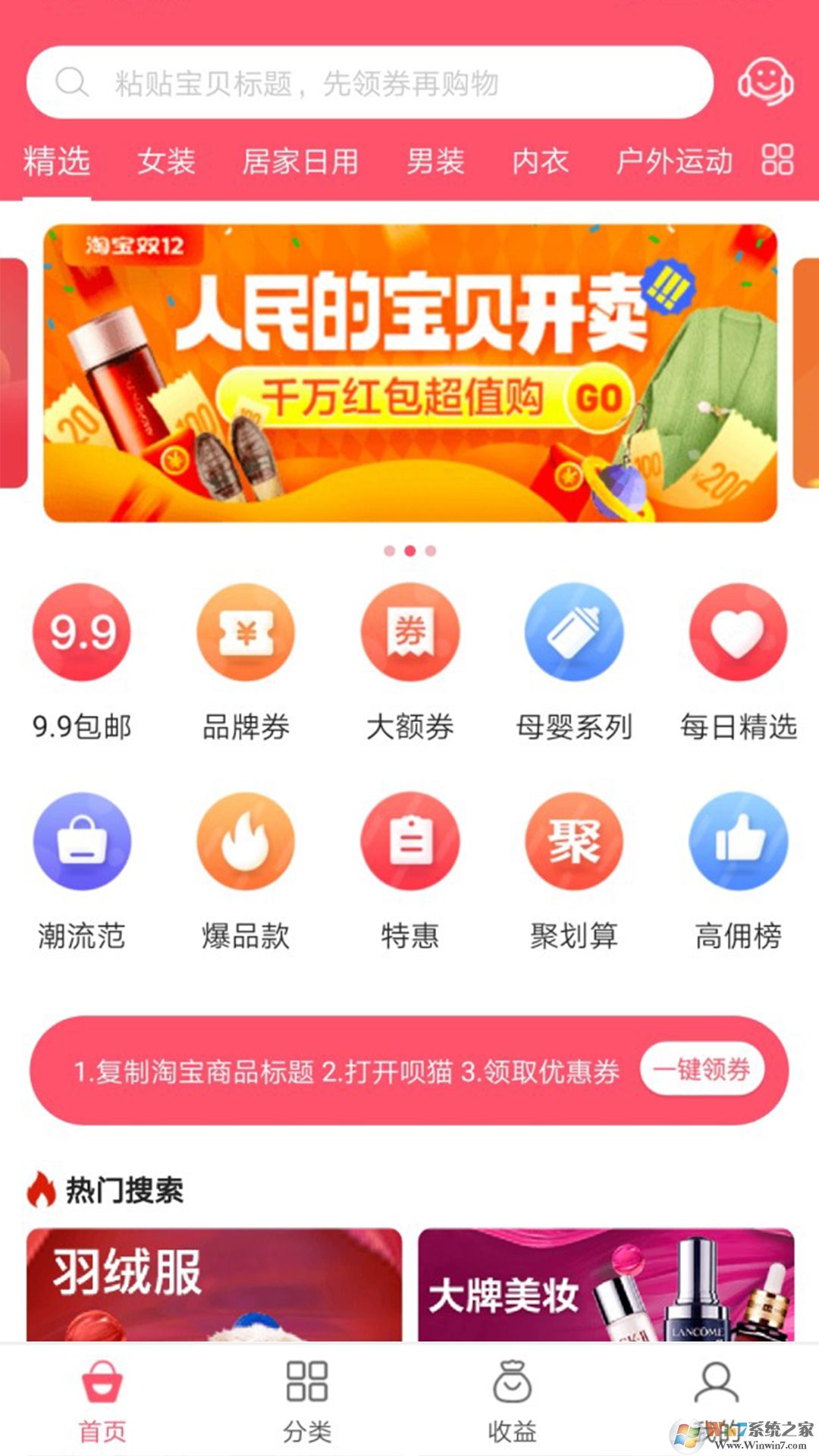The width and height of the screenshot is (819, 1456).
Task: Switch to the 女装 tab
Action: point(168,162)
